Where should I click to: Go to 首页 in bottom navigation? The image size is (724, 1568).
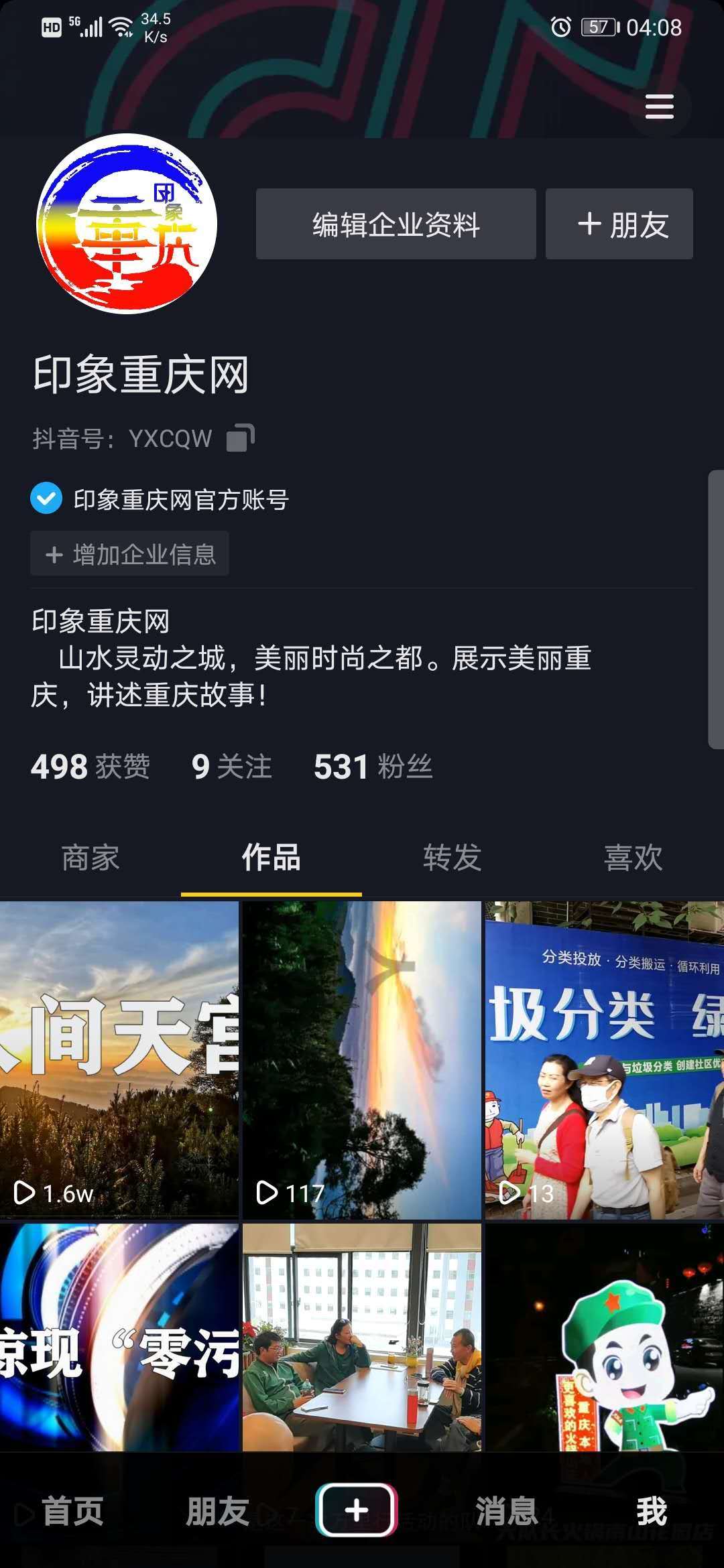click(72, 1511)
